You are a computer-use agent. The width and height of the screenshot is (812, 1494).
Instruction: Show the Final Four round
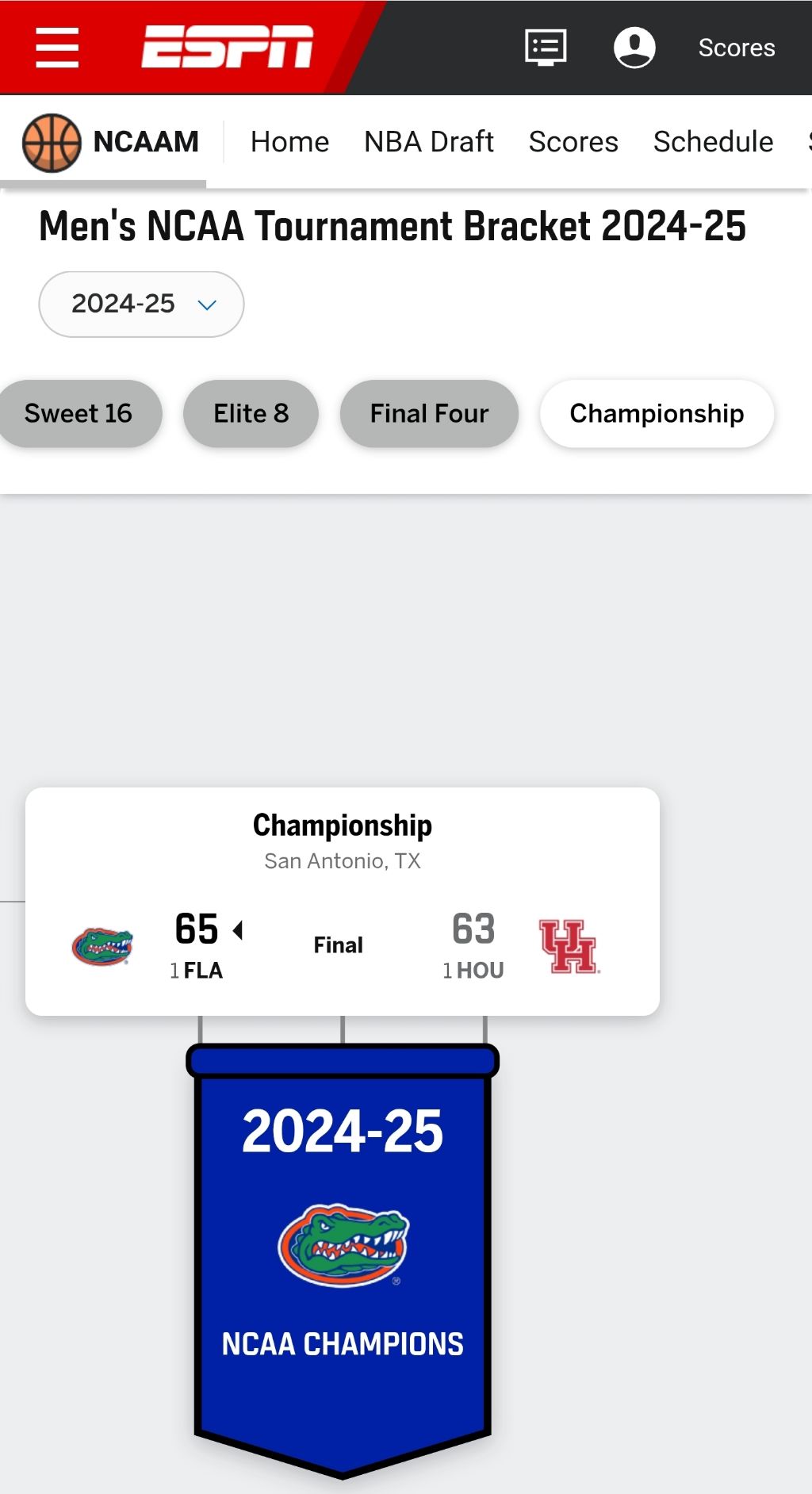point(429,413)
